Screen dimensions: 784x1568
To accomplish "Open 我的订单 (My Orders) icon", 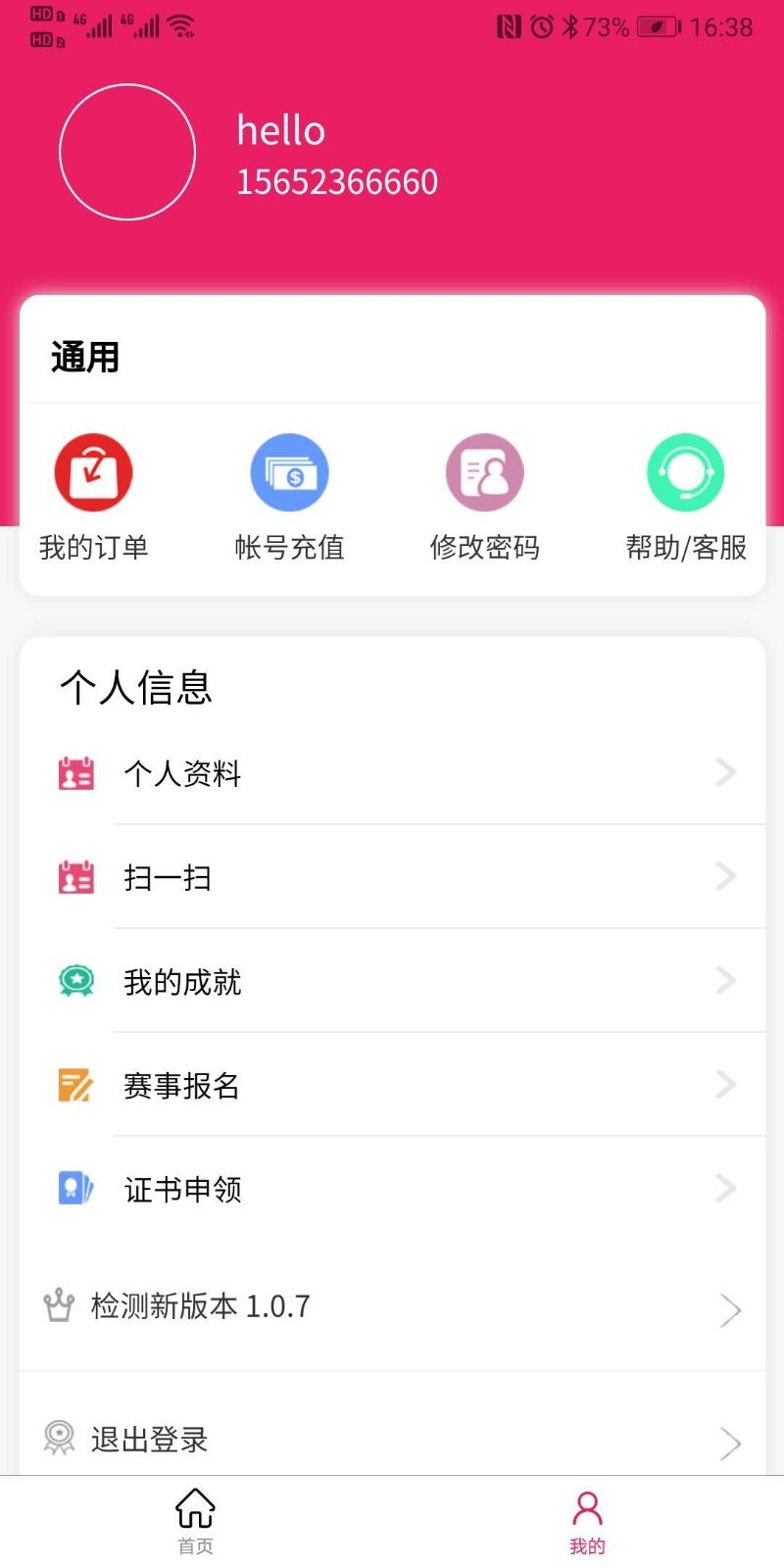I will (x=94, y=471).
